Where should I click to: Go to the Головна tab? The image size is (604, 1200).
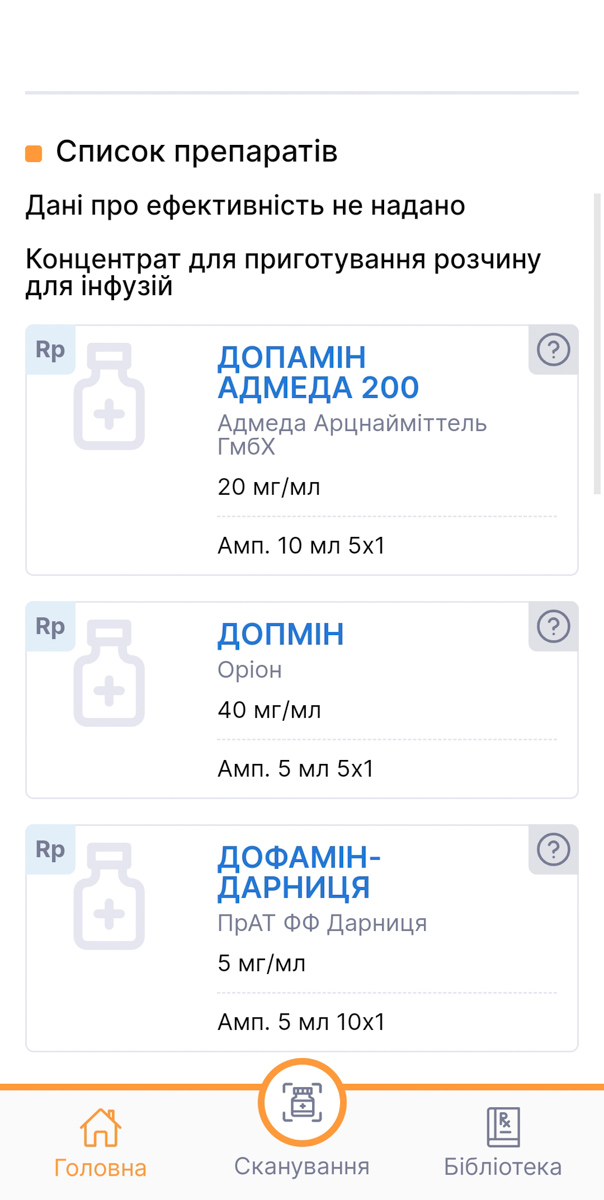point(100,1142)
